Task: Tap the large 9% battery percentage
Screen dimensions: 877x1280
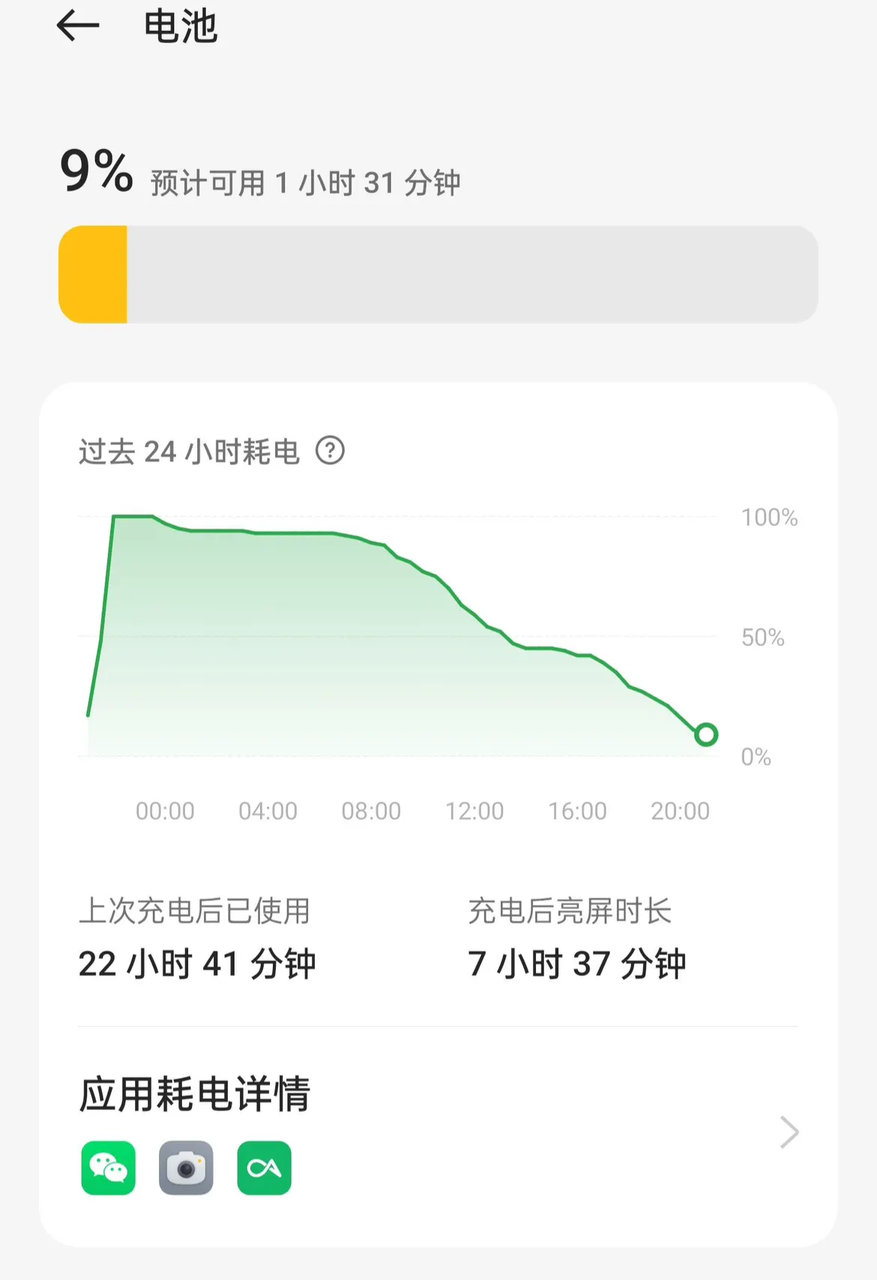Action: pyautogui.click(x=95, y=171)
